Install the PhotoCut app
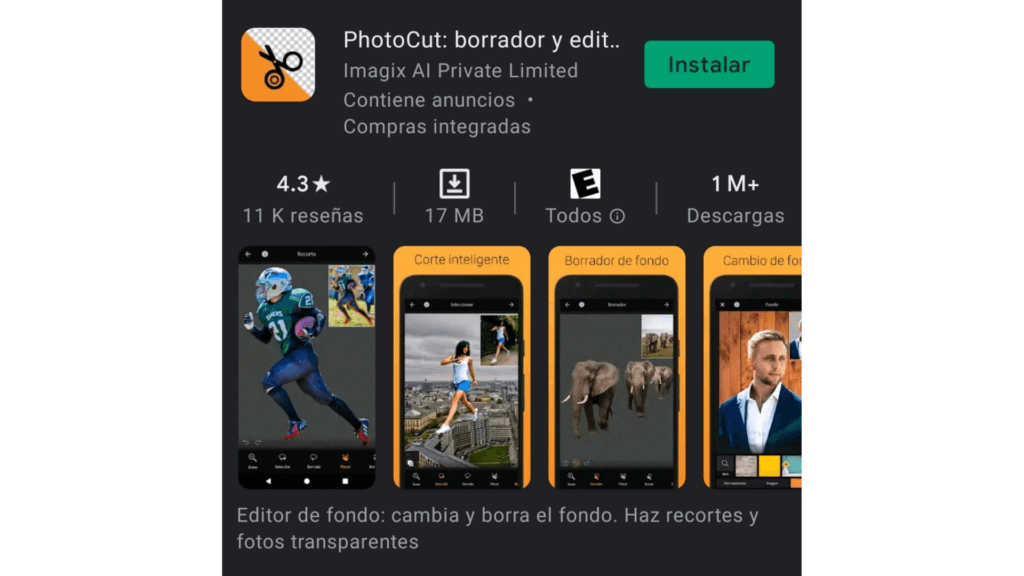The height and width of the screenshot is (576, 1024). coord(709,65)
